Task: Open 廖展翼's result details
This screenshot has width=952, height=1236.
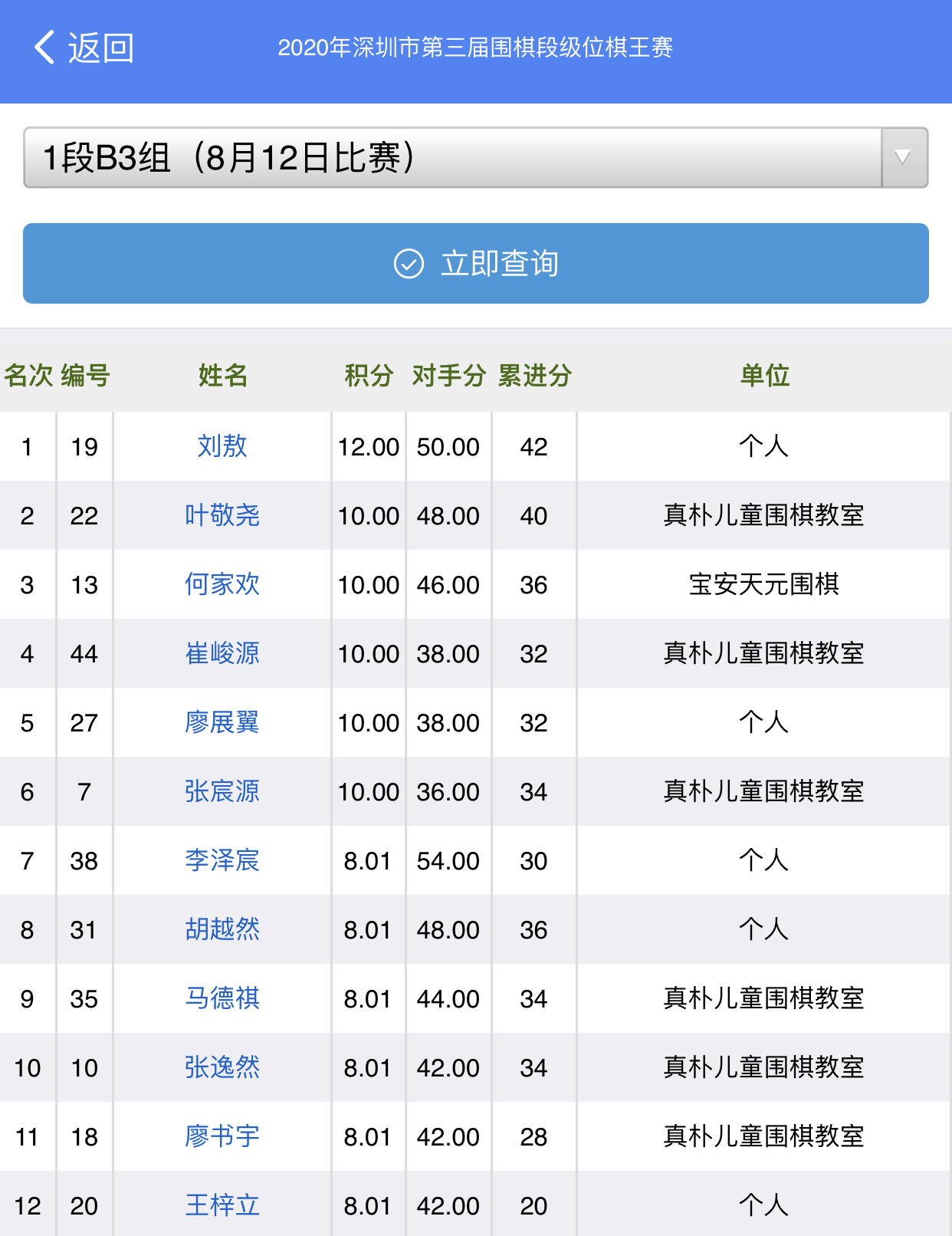Action: 222,722
